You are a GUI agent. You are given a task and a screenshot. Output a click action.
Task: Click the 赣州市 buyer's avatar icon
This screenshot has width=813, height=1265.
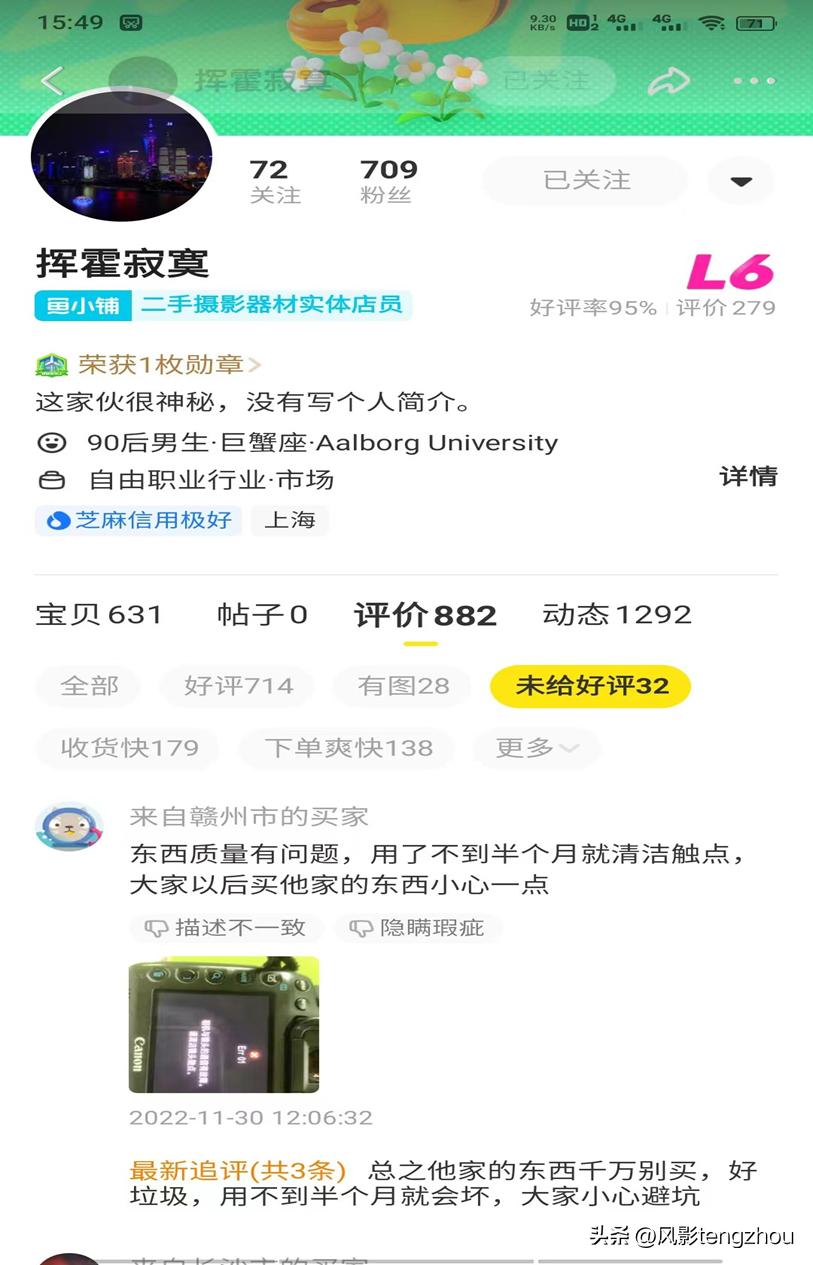69,826
